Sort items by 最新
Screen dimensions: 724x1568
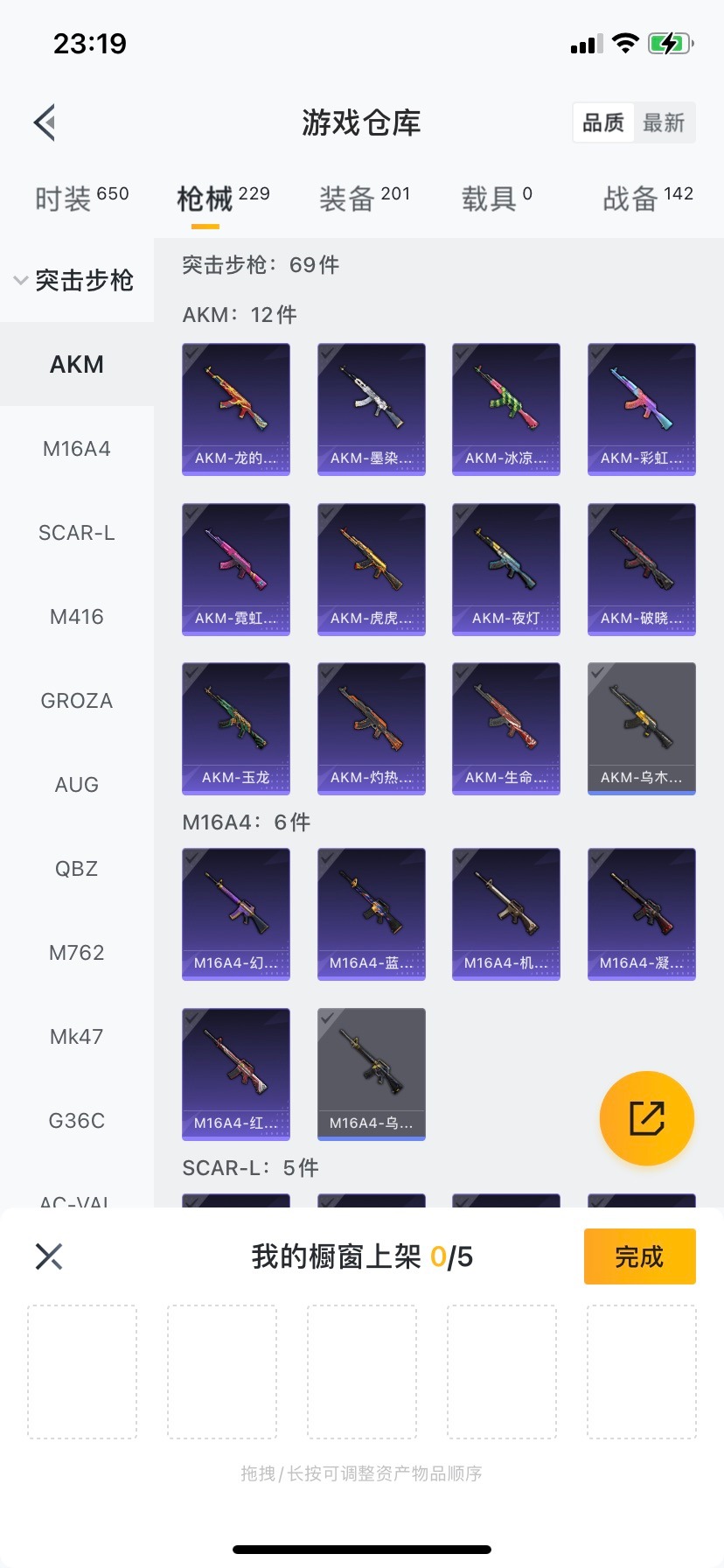[x=664, y=122]
